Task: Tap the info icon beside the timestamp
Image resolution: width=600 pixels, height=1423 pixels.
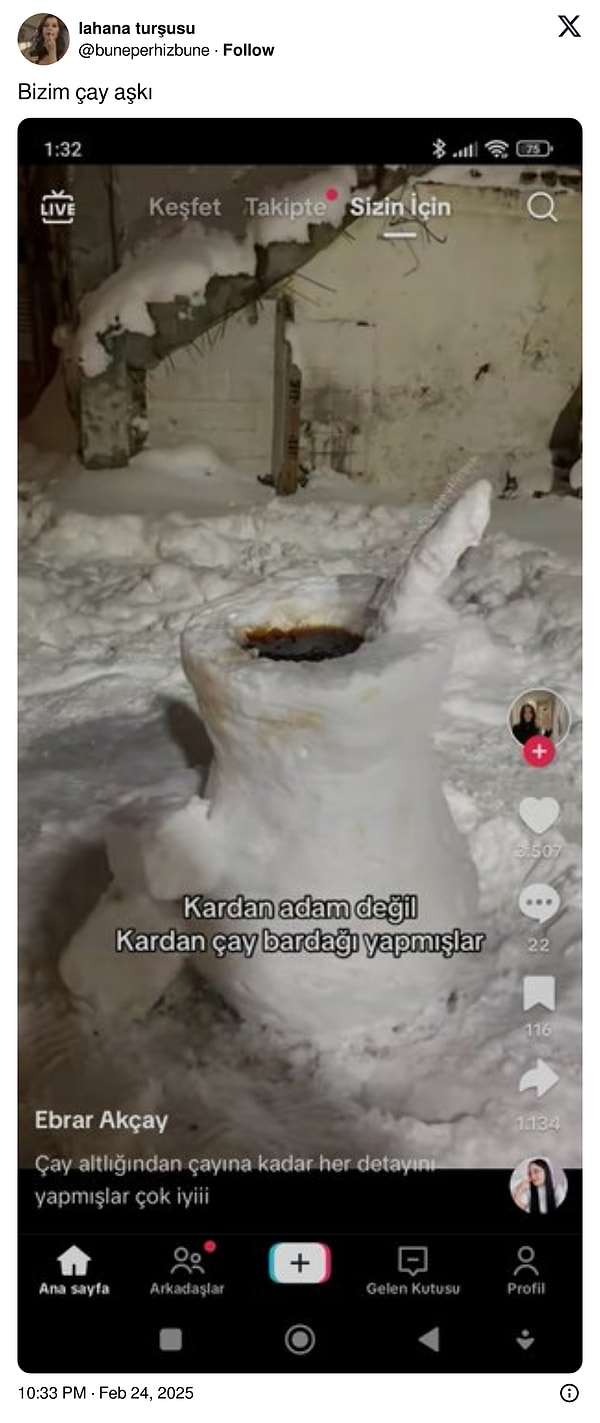Action: coord(569,1393)
